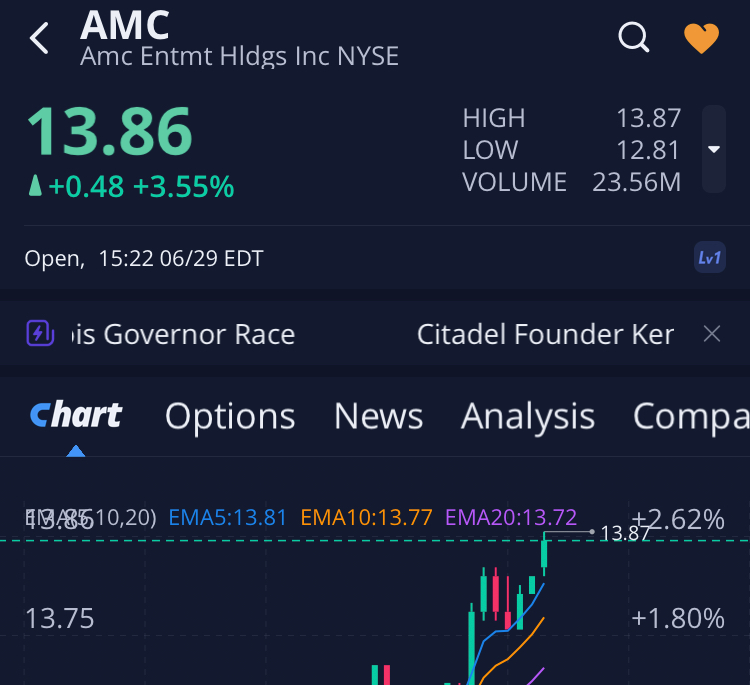
Task: Select the Chart tab
Action: point(76,416)
